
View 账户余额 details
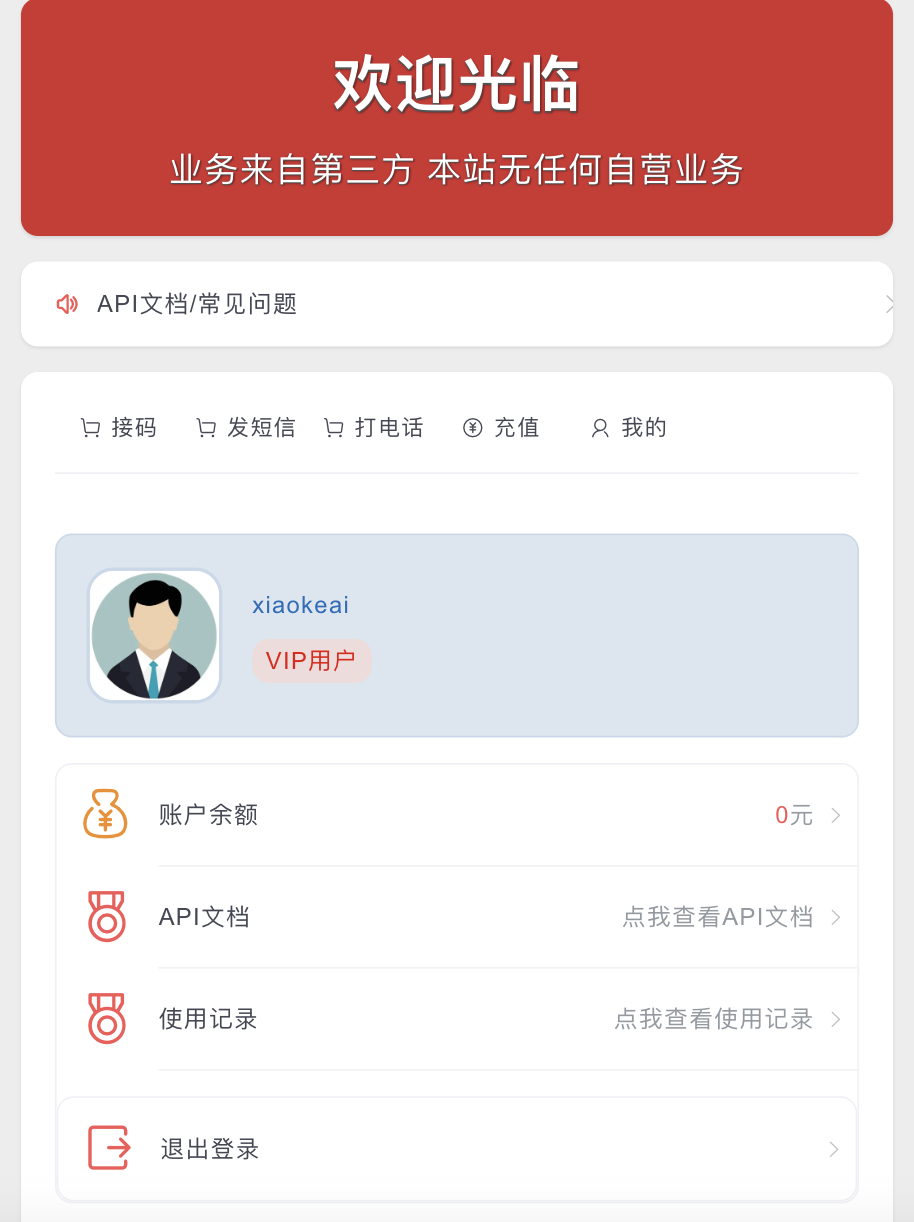(457, 815)
